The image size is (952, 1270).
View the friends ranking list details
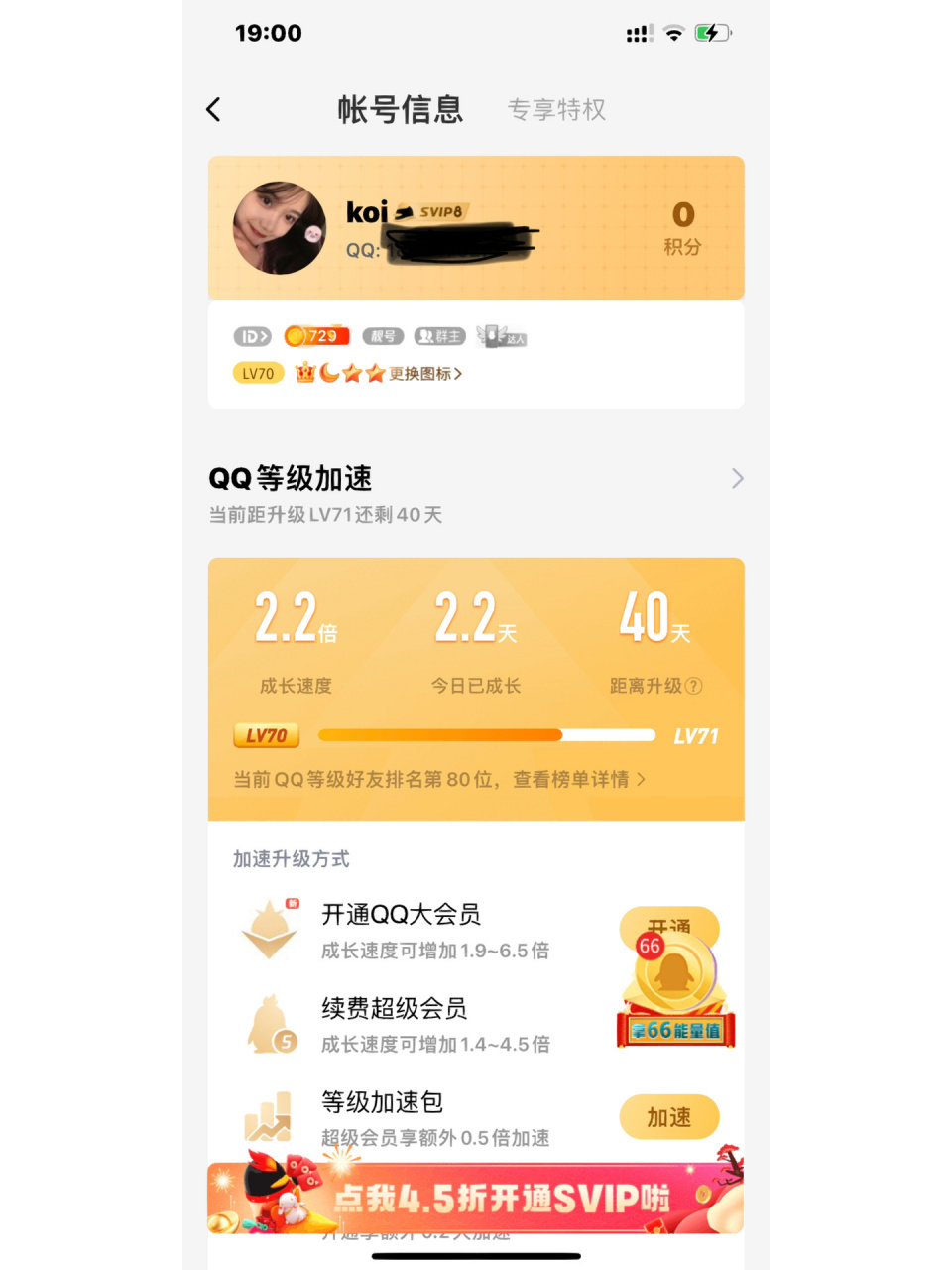(579, 780)
